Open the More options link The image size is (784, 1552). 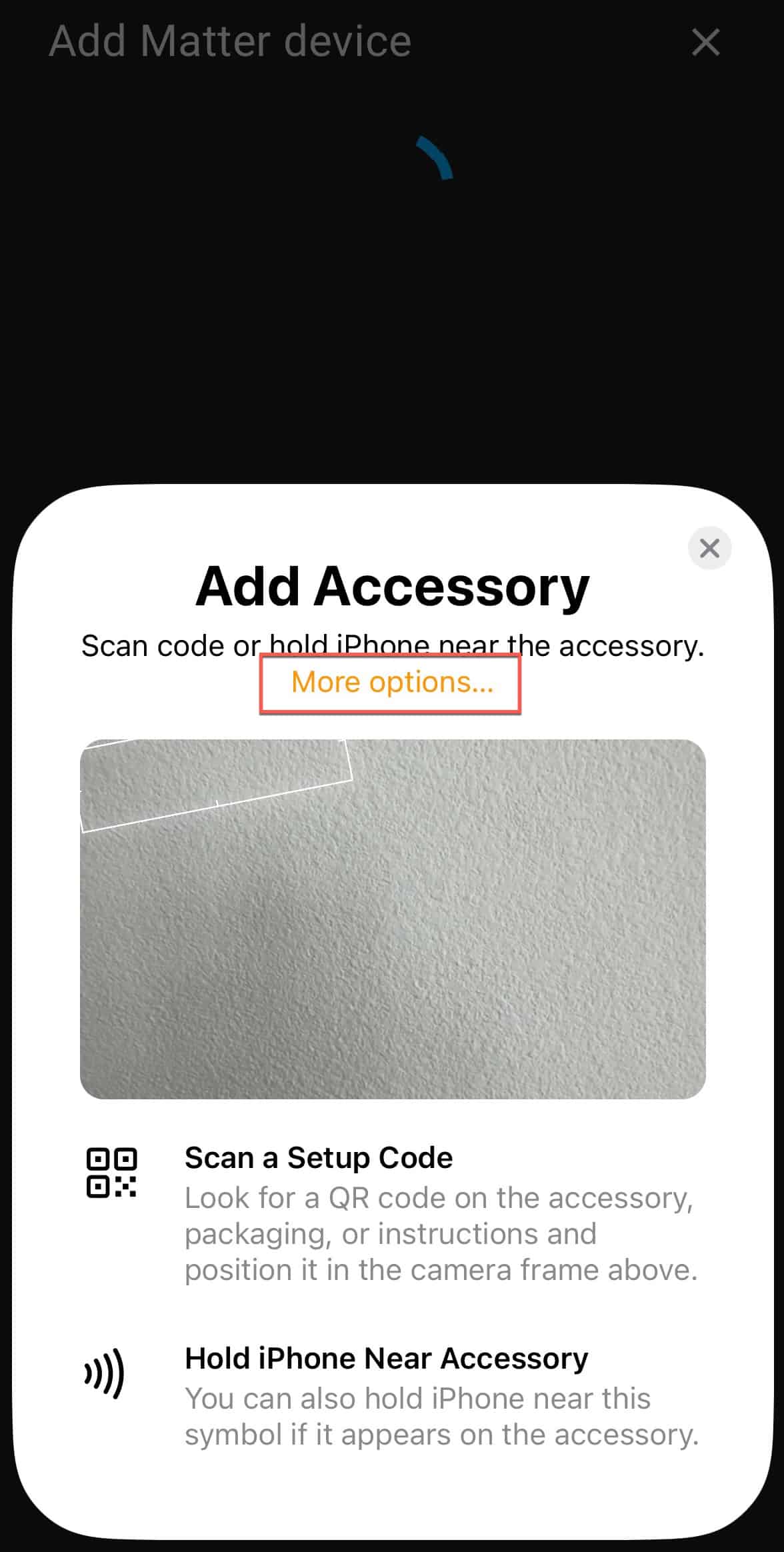392,682
